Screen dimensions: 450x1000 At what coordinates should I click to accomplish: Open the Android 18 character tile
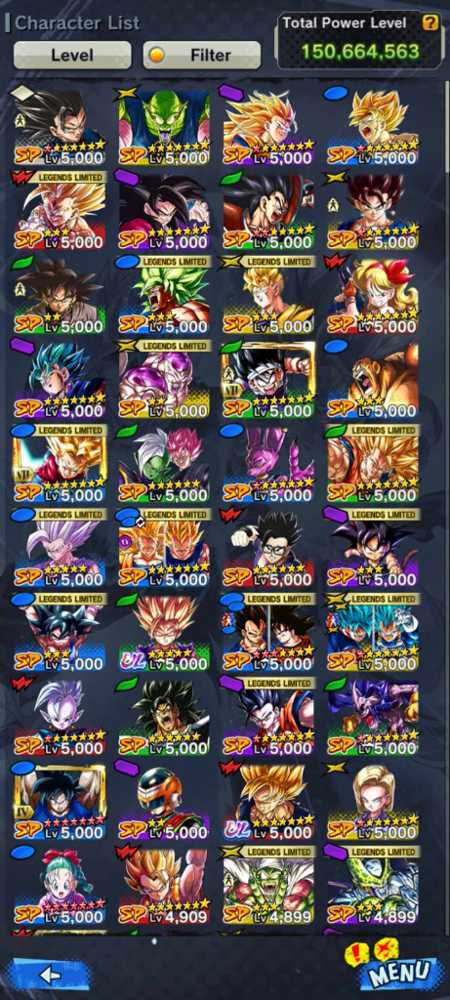coord(374,802)
